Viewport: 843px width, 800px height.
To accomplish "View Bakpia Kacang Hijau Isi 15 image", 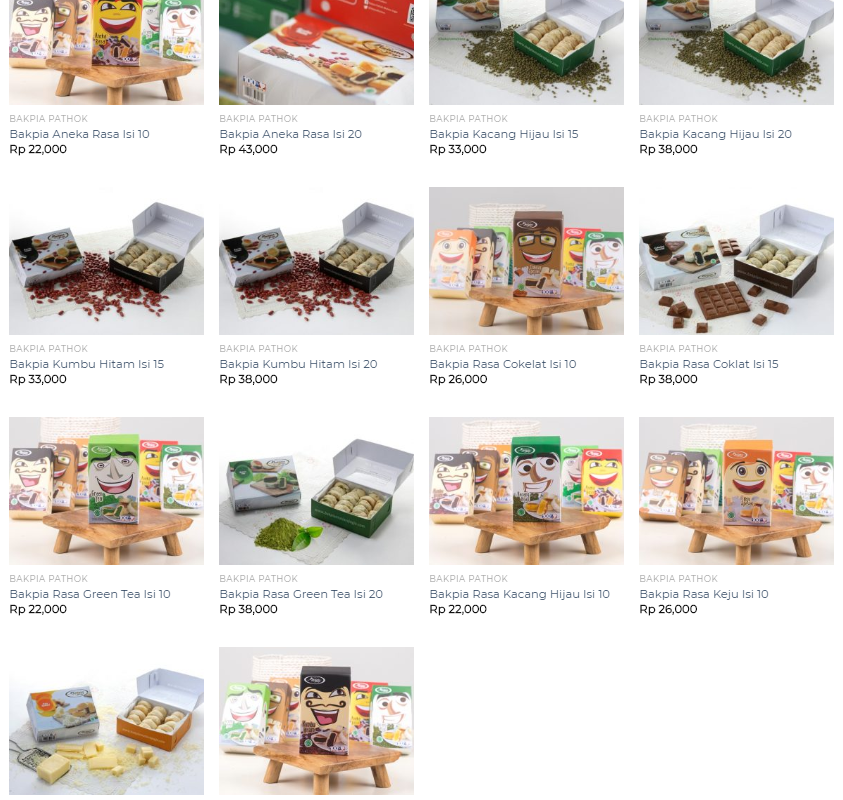I will pos(526,52).
